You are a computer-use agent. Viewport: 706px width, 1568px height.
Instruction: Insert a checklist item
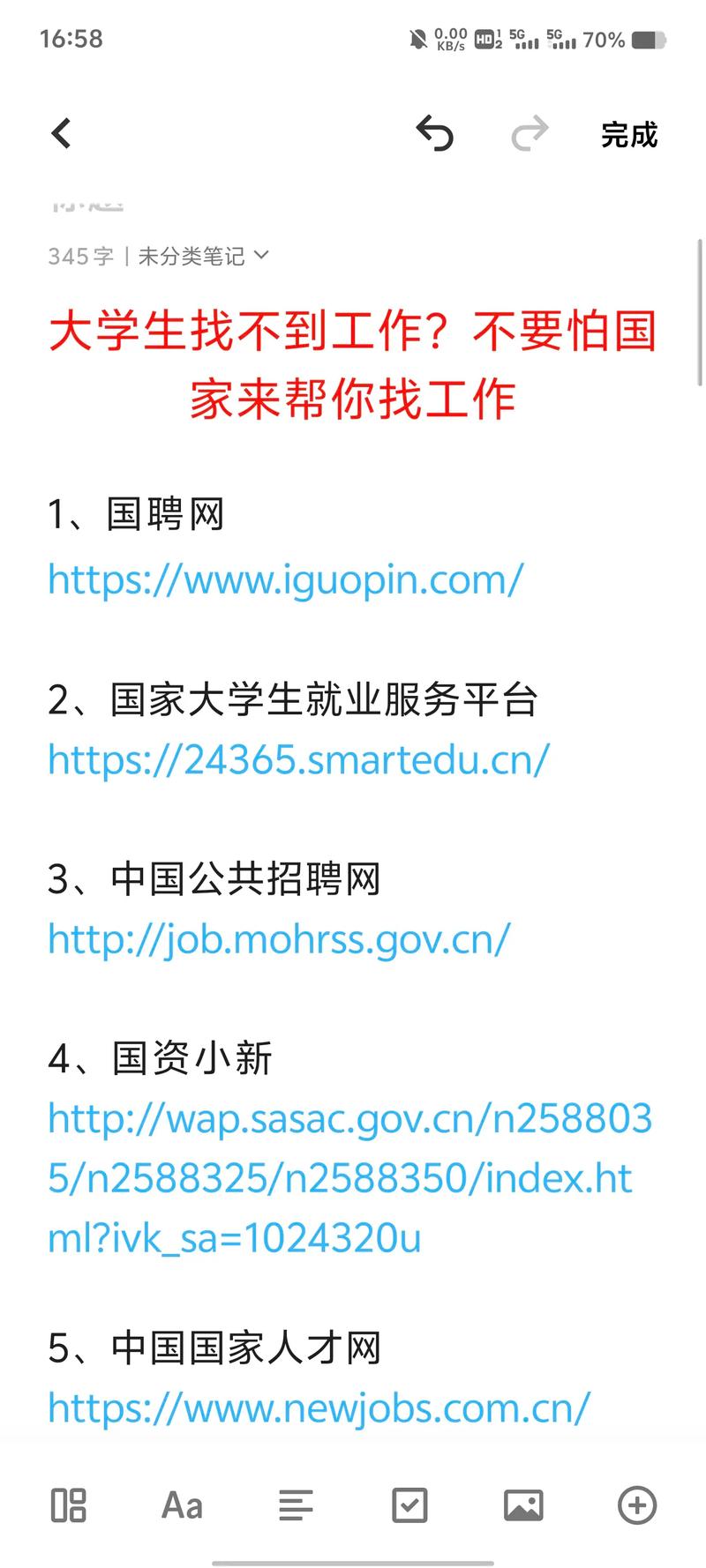tap(409, 1505)
